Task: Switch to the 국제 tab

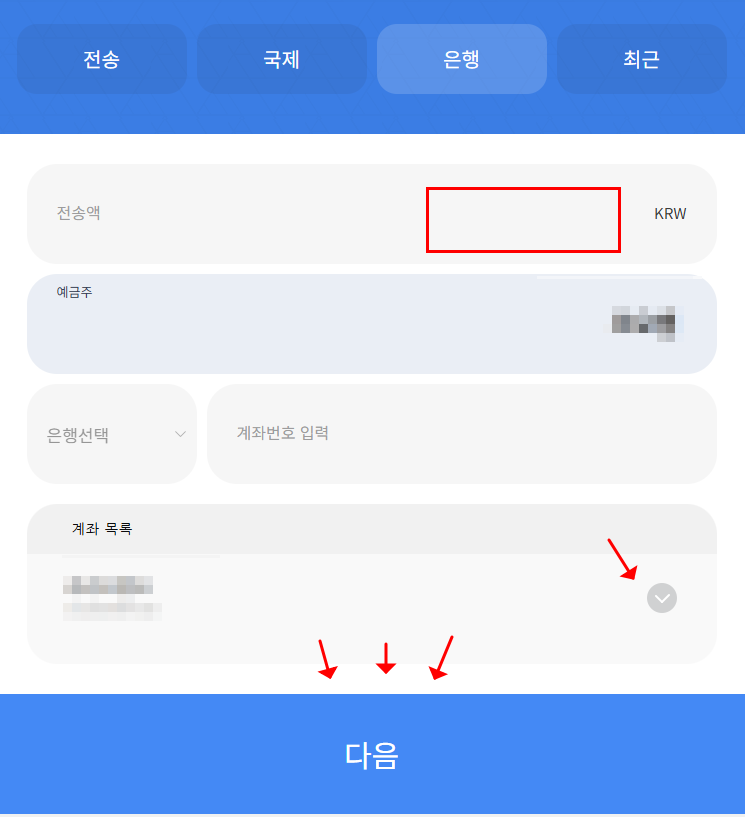Action: click(x=282, y=59)
